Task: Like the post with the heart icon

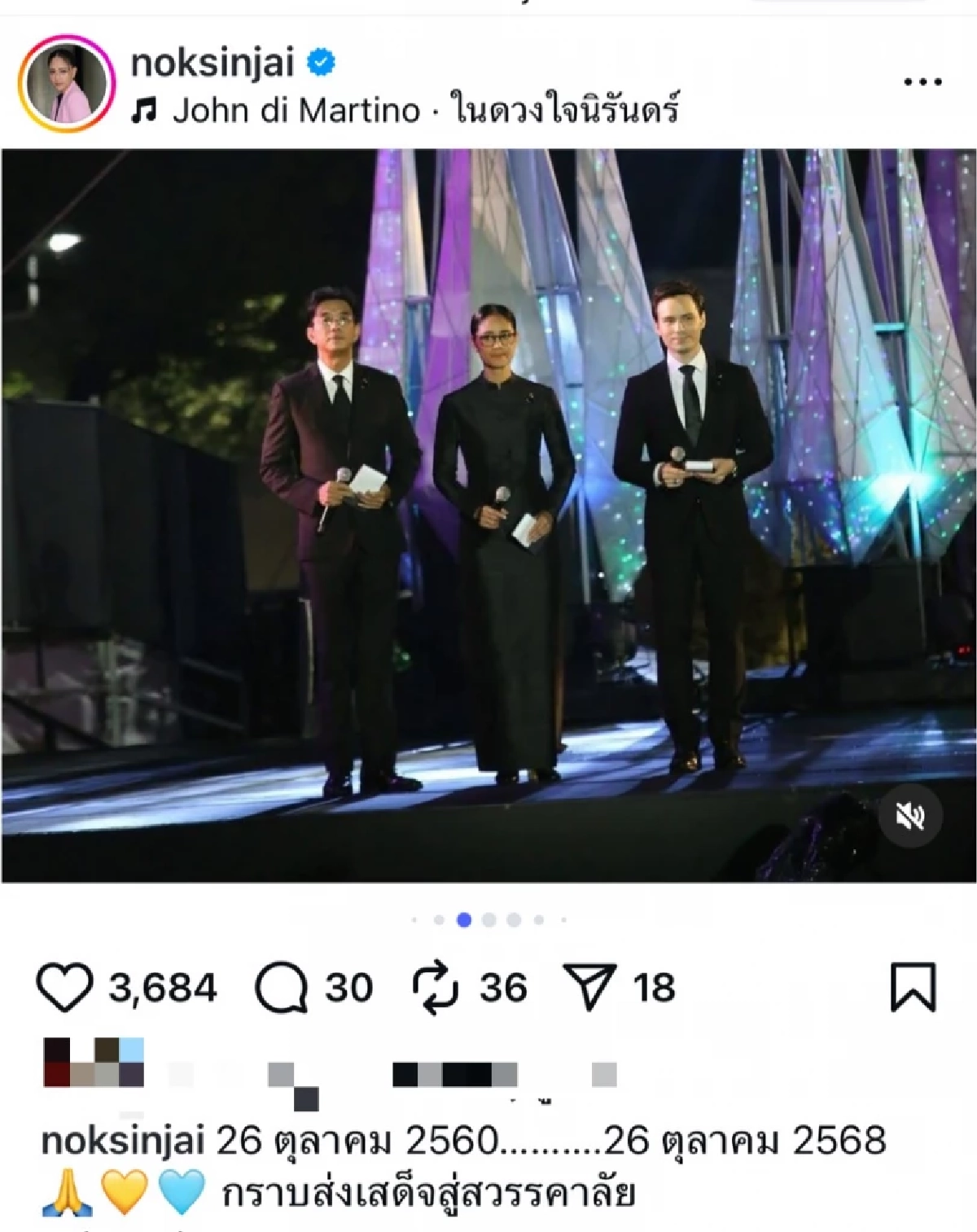Action: tap(64, 988)
